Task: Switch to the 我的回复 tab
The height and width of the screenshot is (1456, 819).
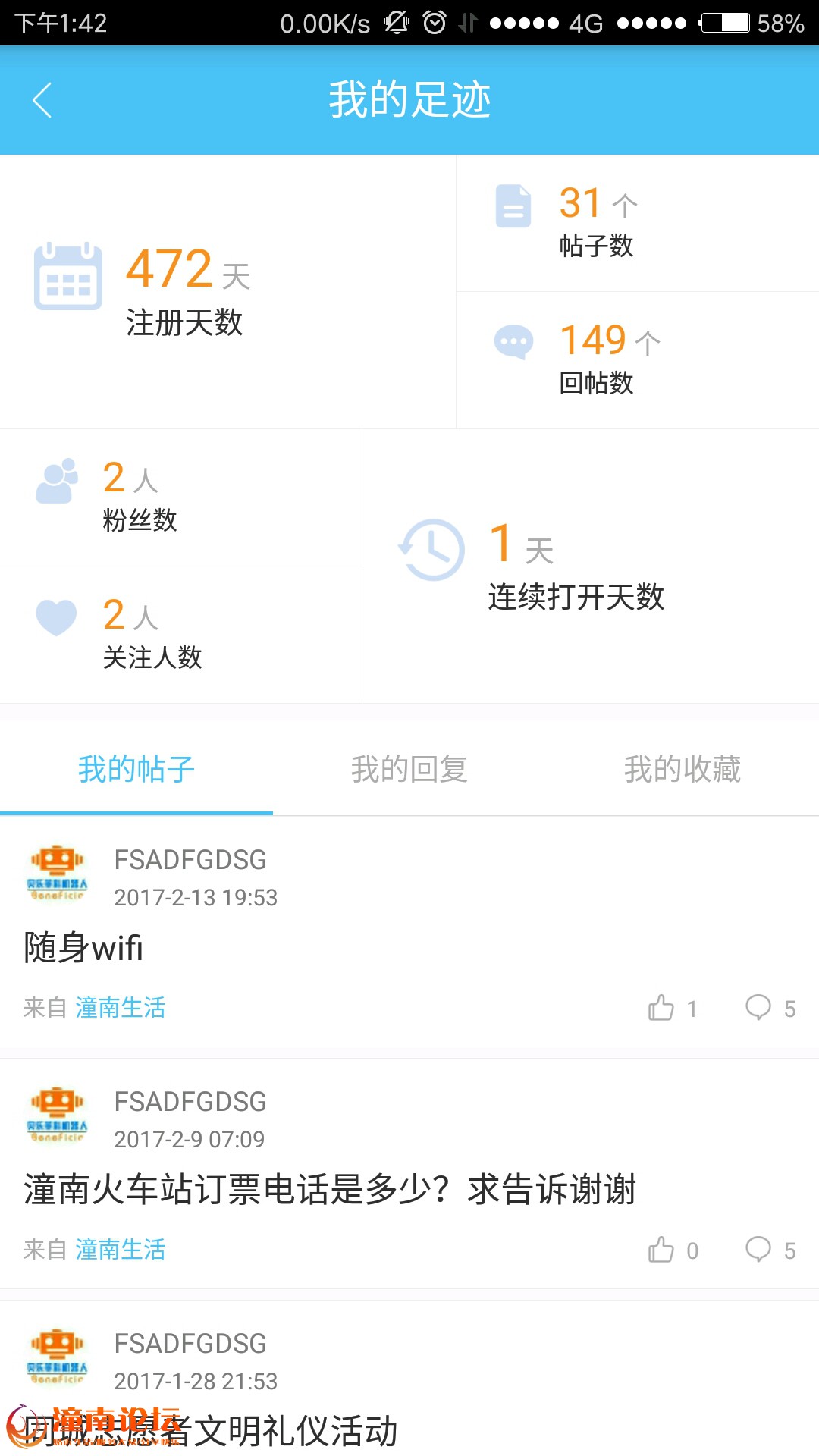Action: (409, 769)
